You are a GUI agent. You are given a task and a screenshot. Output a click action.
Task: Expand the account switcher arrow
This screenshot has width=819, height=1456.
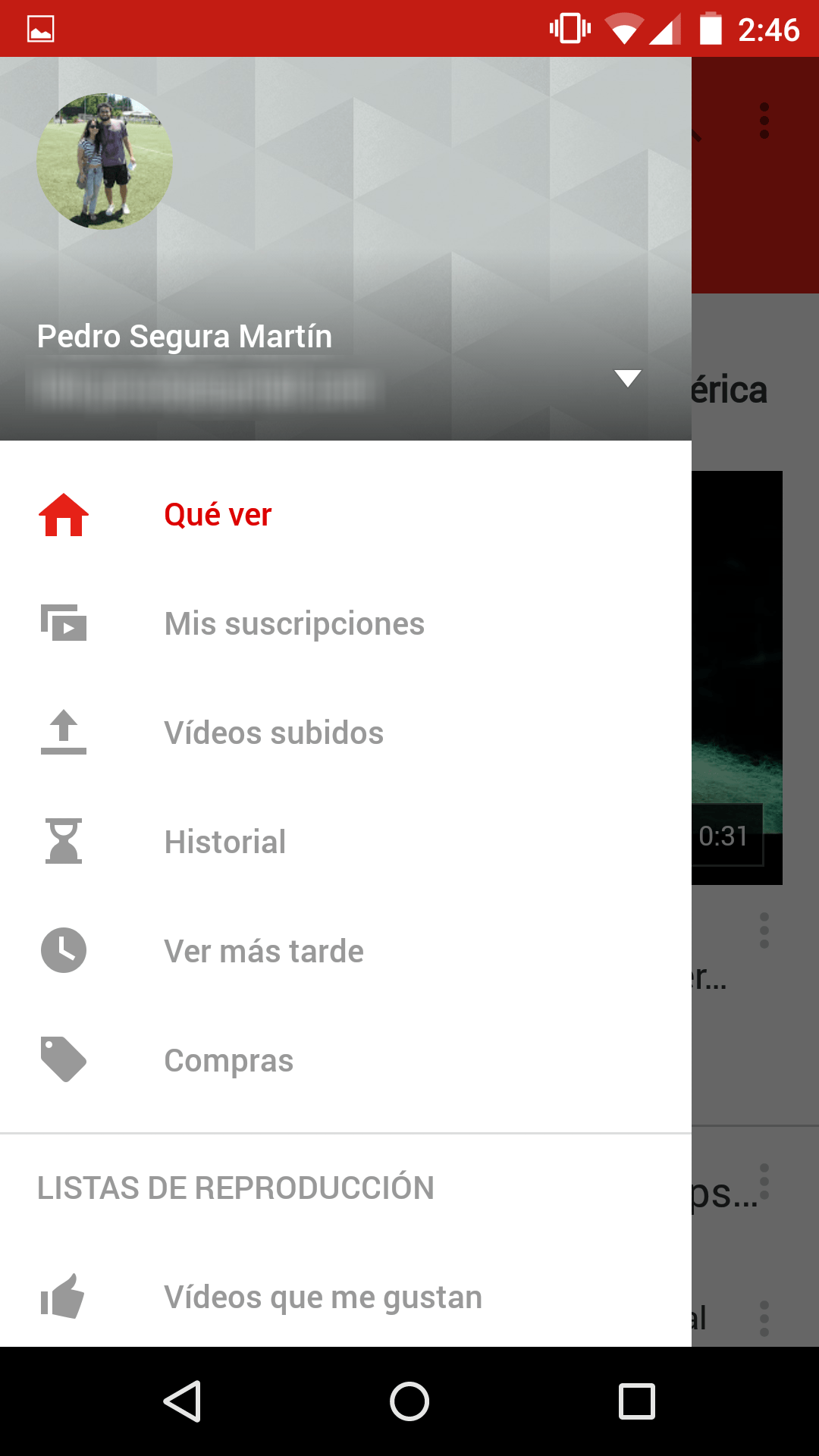[x=627, y=378]
